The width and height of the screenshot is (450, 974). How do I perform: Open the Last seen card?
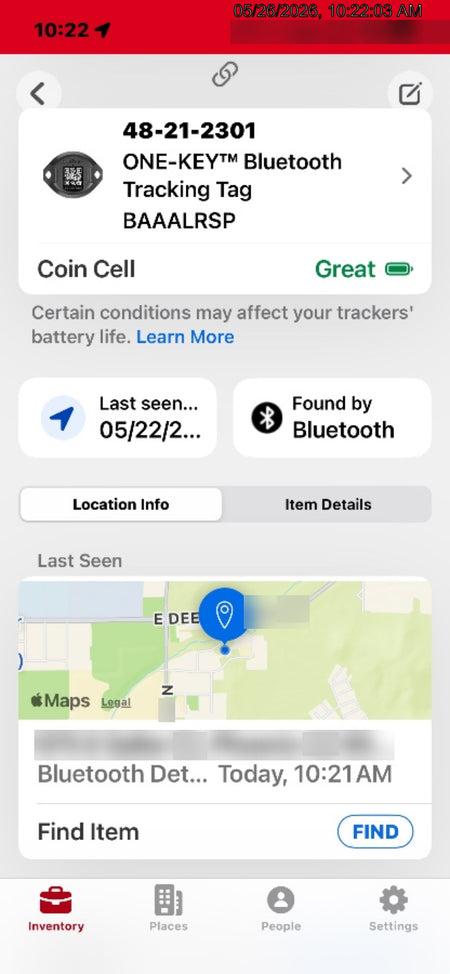118,417
